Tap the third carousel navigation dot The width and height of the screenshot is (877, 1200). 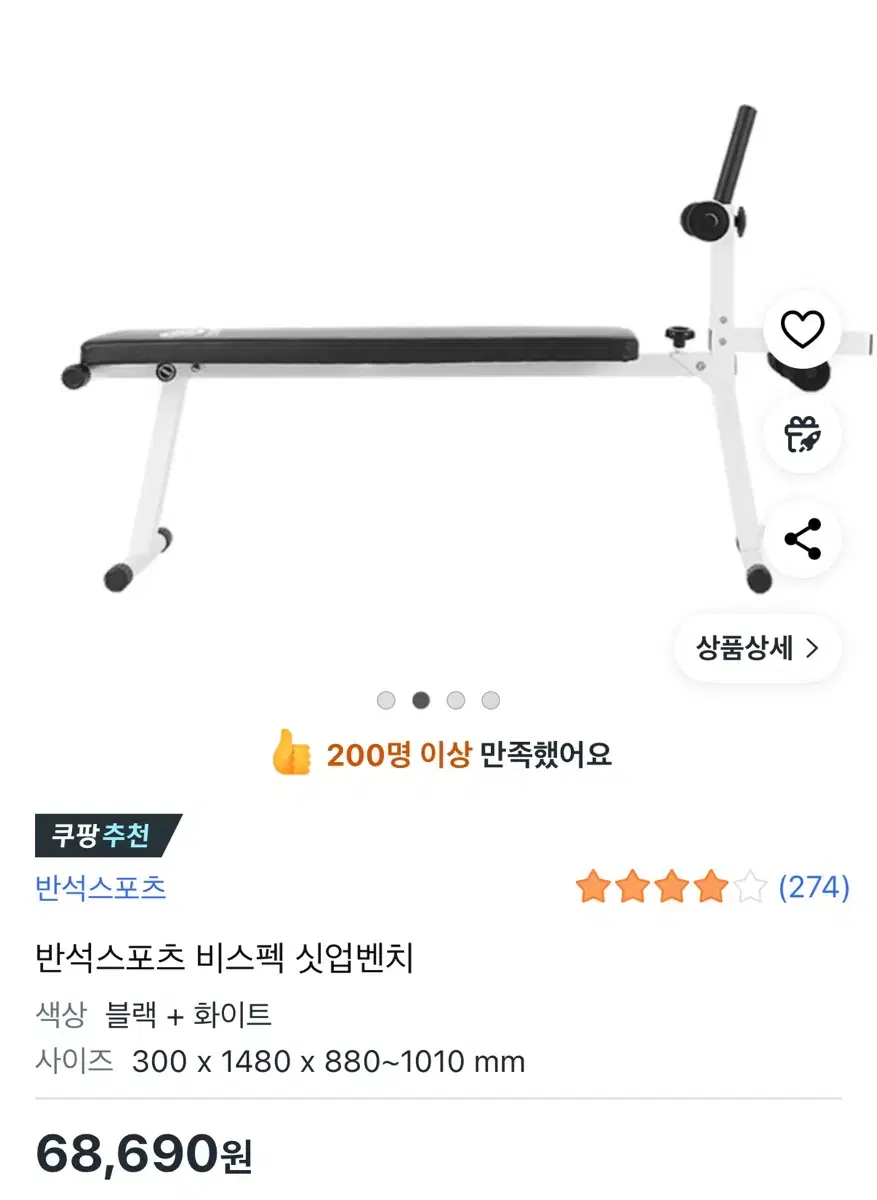(x=456, y=699)
